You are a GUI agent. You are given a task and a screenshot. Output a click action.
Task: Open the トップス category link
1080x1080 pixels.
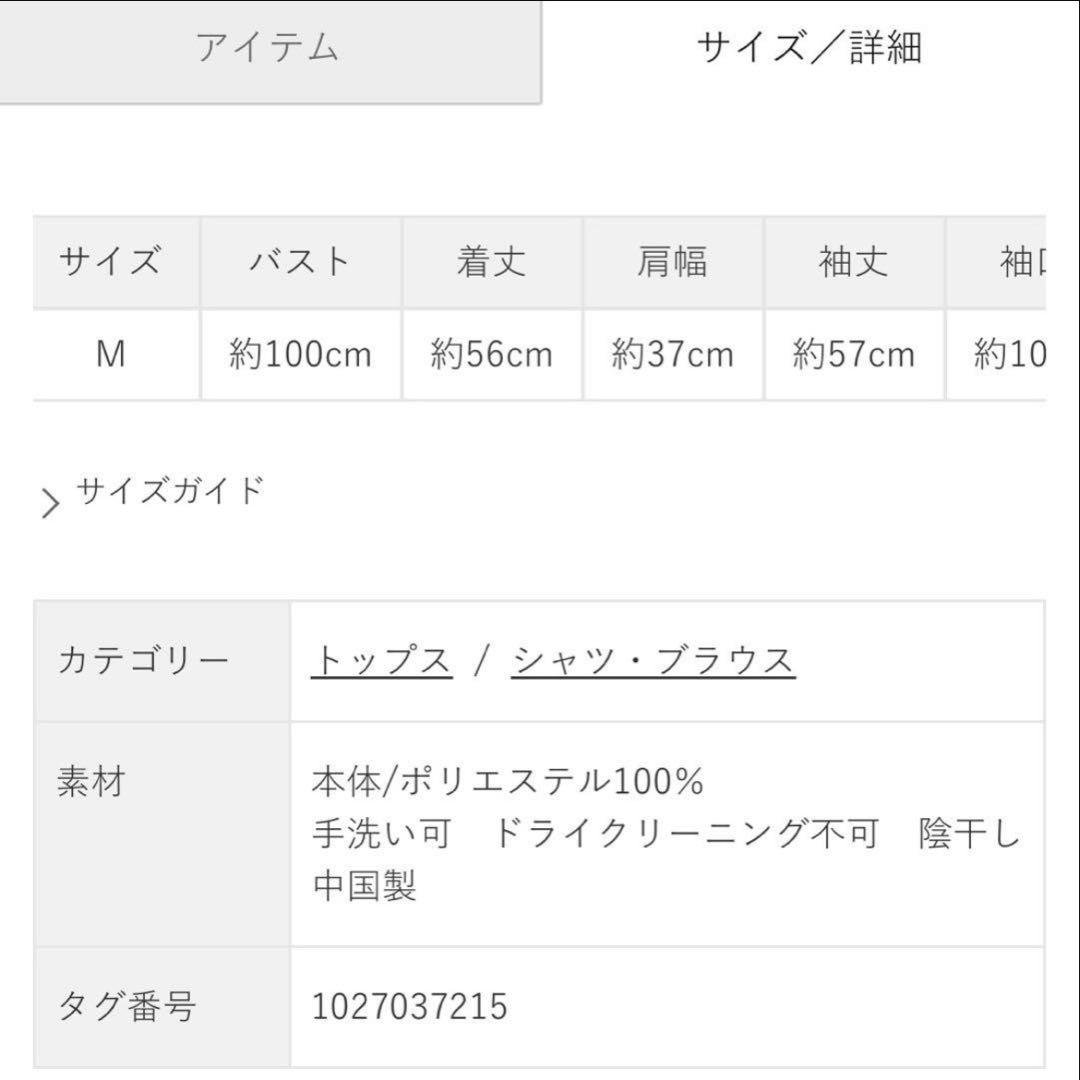(382, 661)
